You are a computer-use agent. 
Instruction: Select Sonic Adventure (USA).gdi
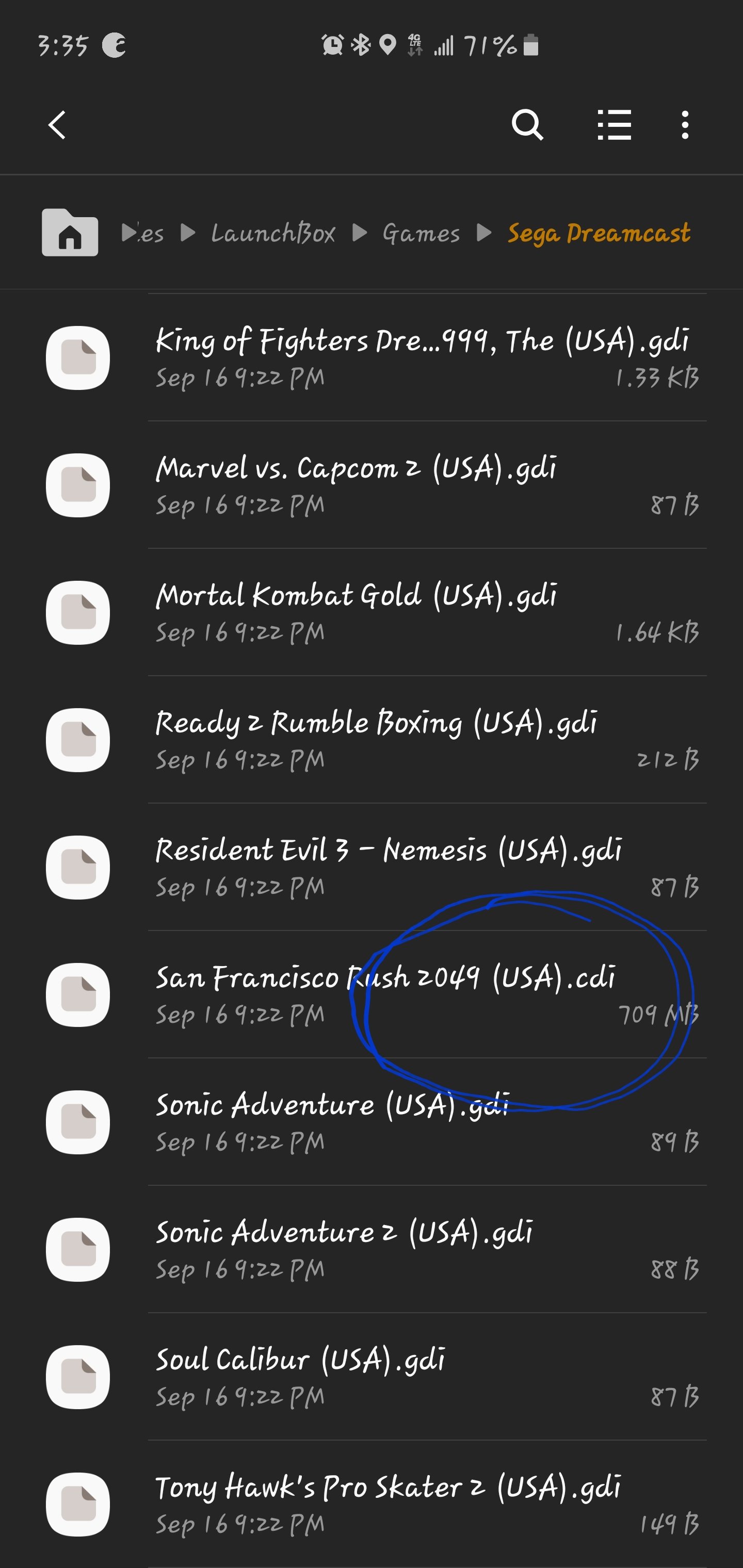tap(372, 1122)
